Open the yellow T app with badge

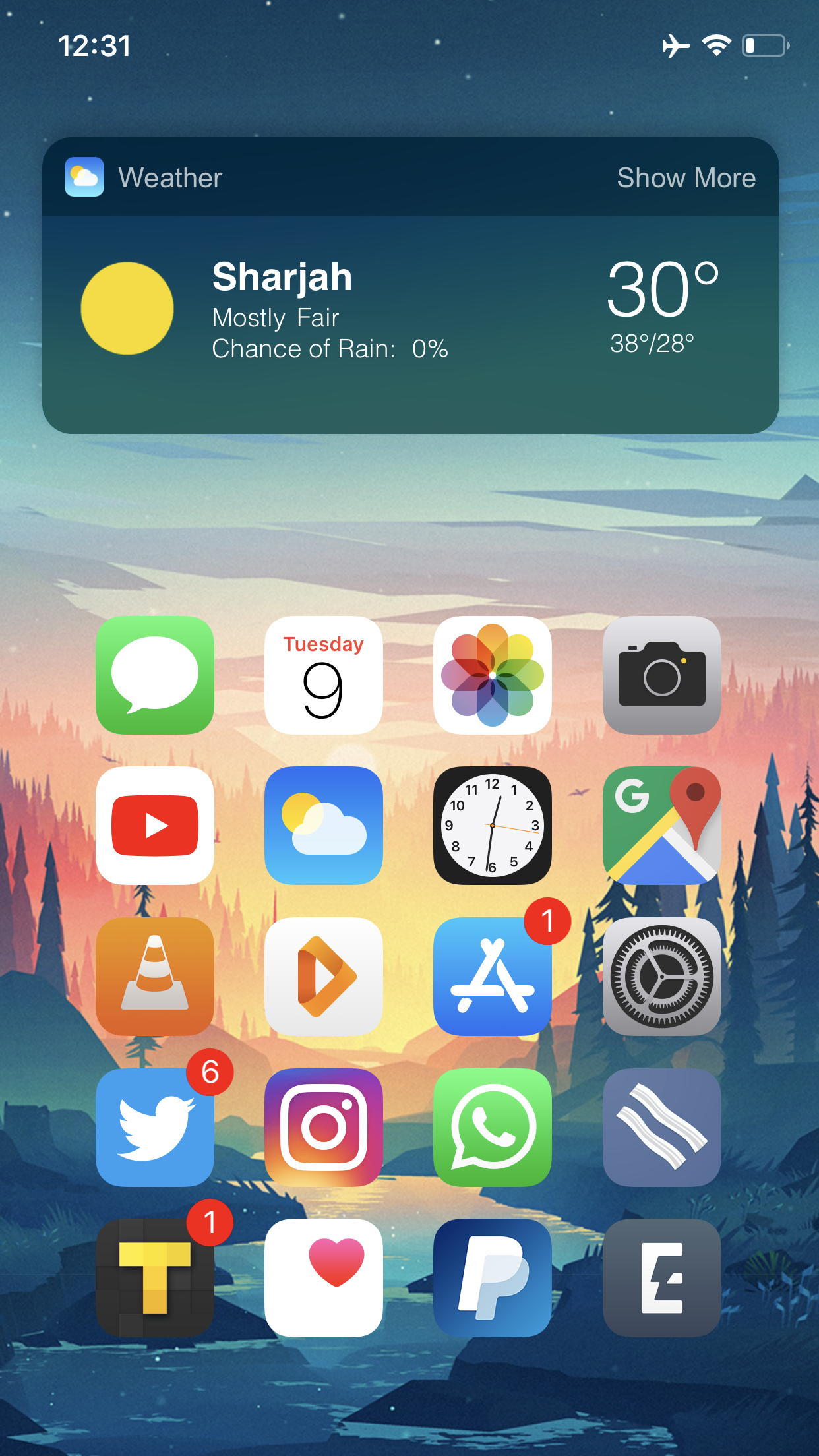(155, 1278)
